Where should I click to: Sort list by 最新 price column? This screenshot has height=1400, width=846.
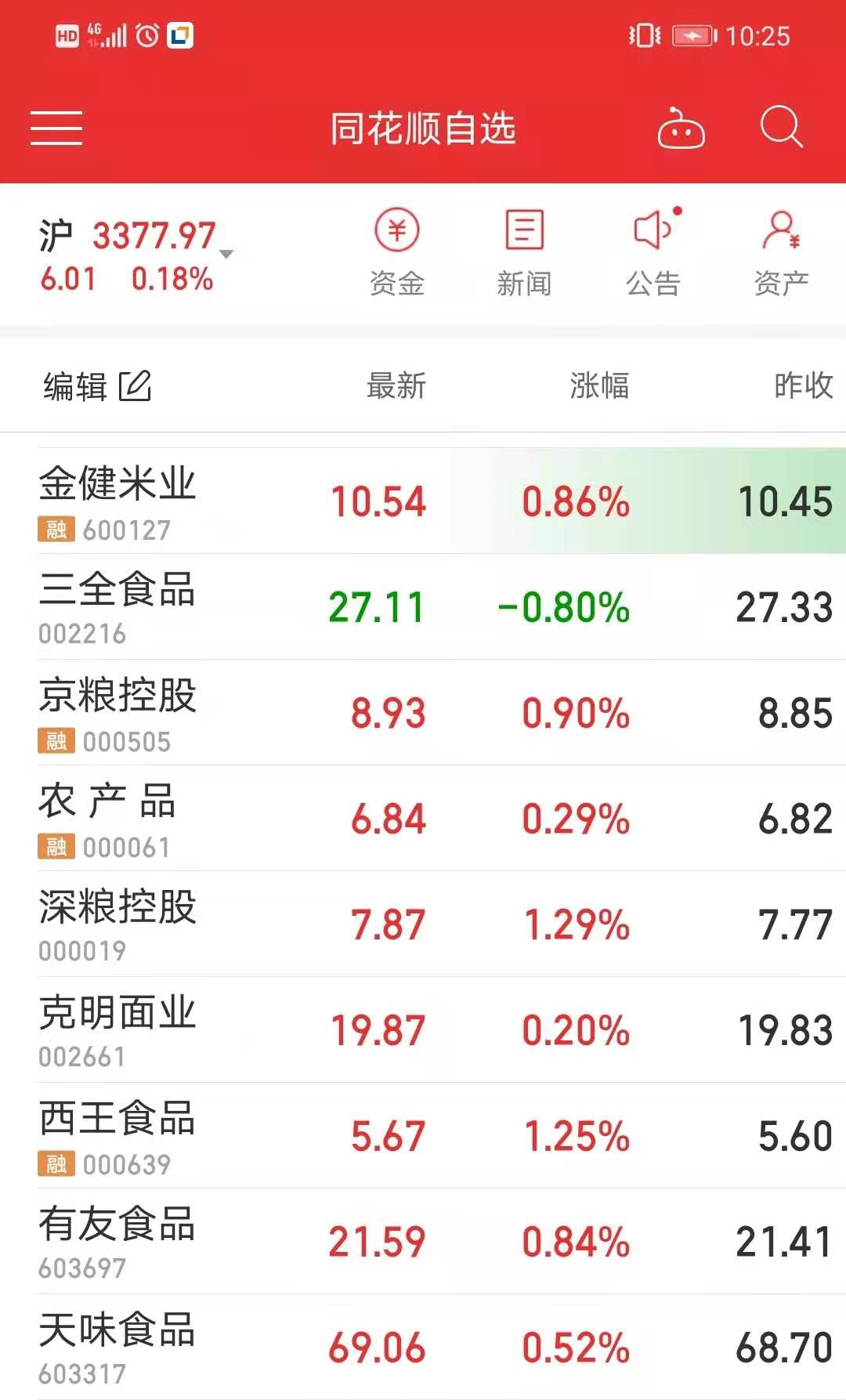pyautogui.click(x=396, y=386)
